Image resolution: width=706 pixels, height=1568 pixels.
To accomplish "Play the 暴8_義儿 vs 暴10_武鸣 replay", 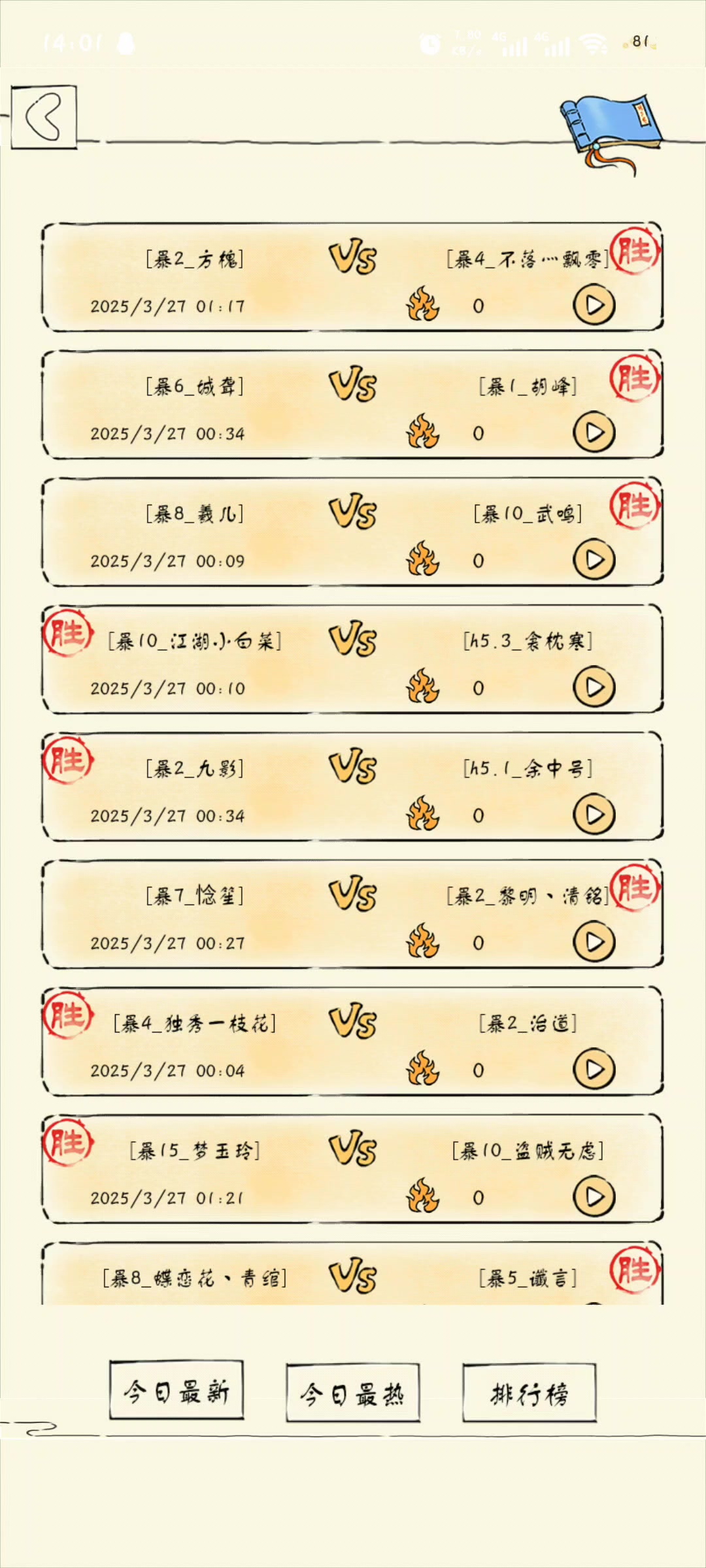I will click(x=594, y=560).
